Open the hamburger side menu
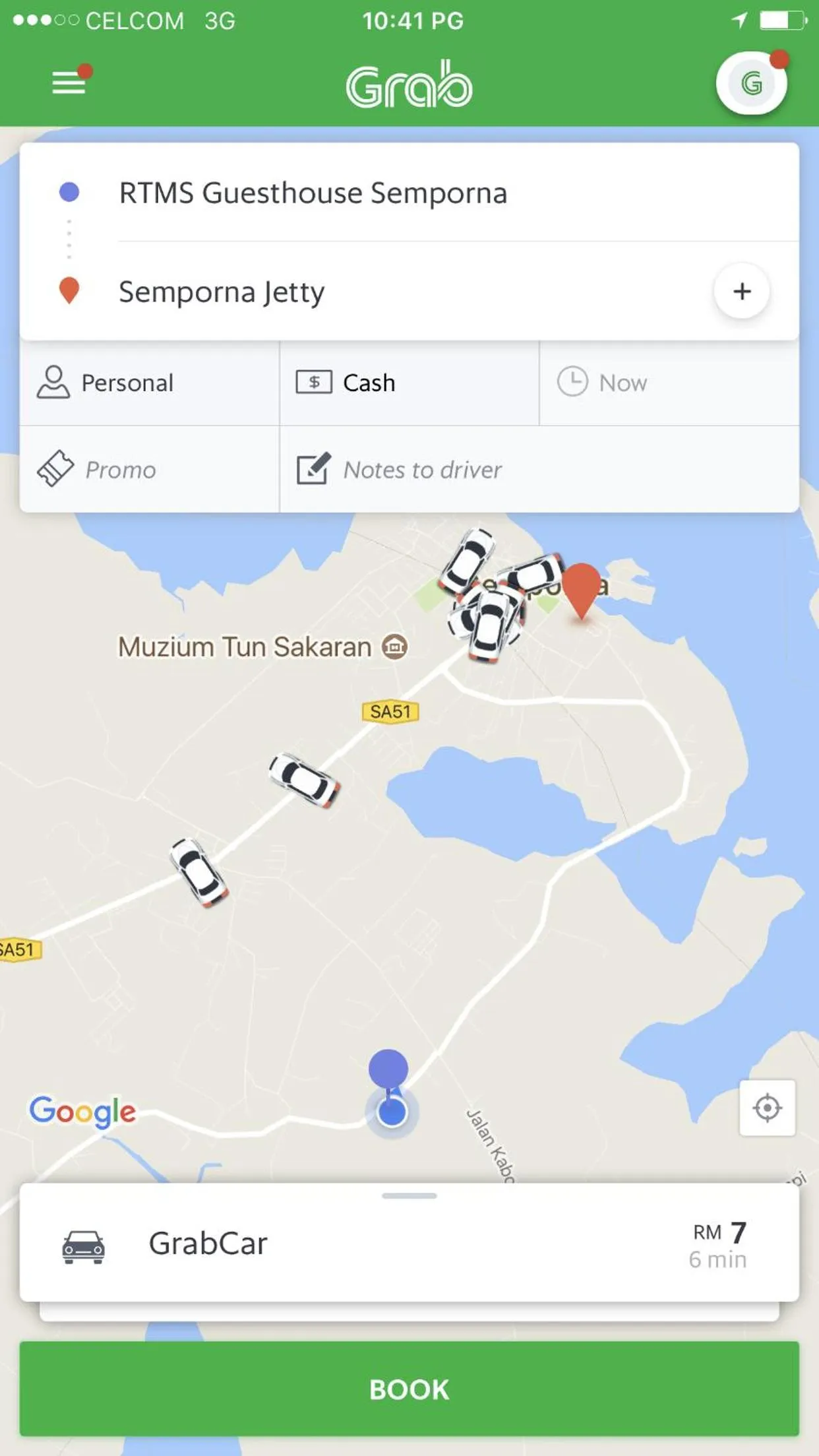Image resolution: width=819 pixels, height=1456 pixels. pos(69,82)
